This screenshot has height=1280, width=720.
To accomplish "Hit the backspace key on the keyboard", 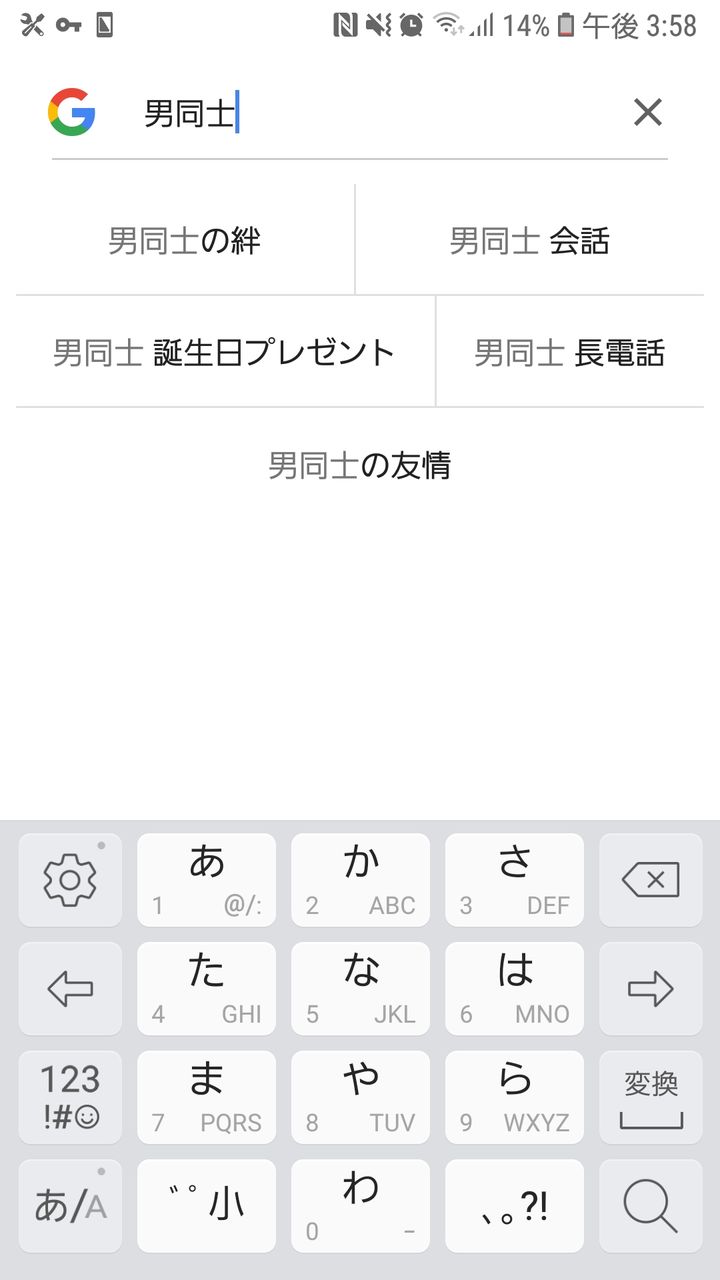I will coord(651,880).
